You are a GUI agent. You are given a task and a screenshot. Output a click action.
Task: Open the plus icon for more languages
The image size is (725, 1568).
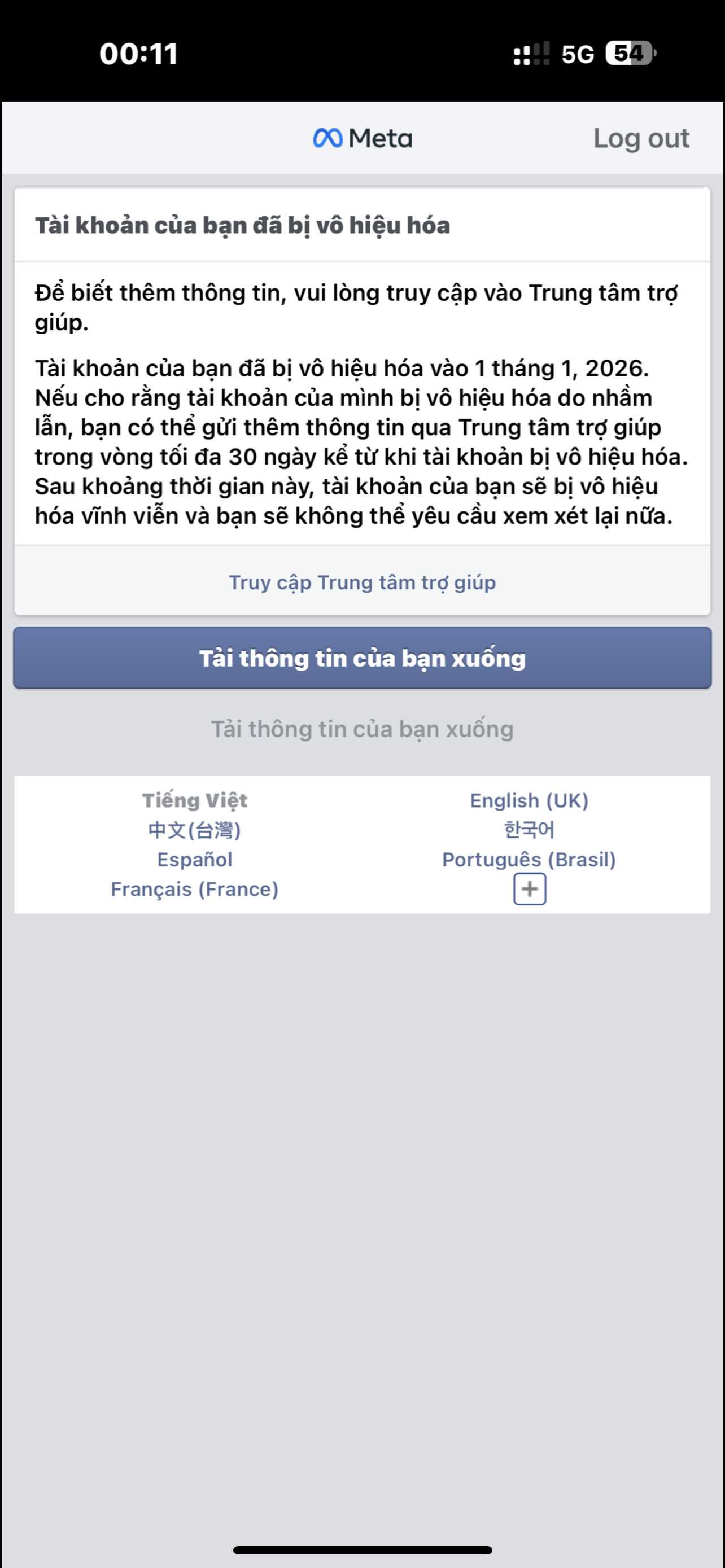pos(530,890)
